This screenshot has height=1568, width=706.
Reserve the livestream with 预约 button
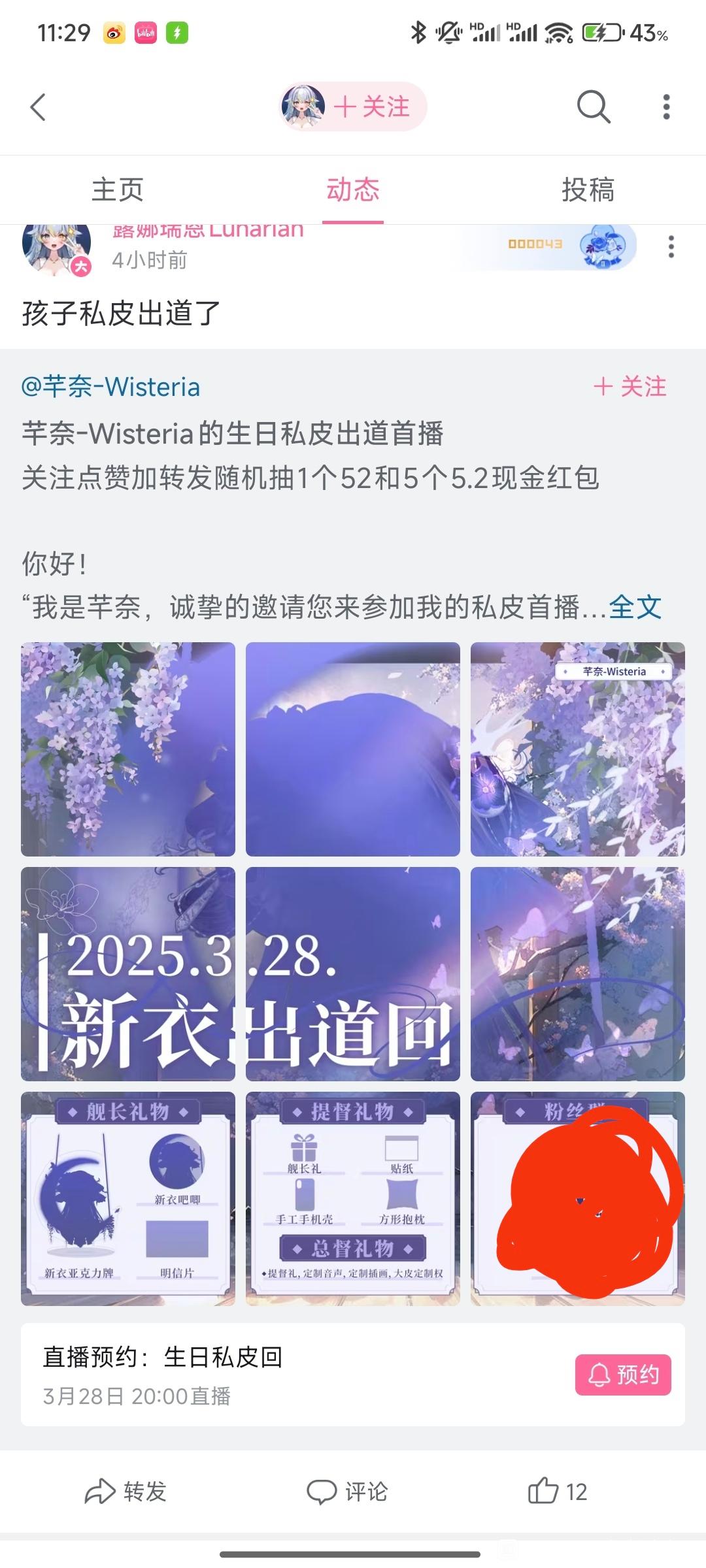(x=623, y=1375)
